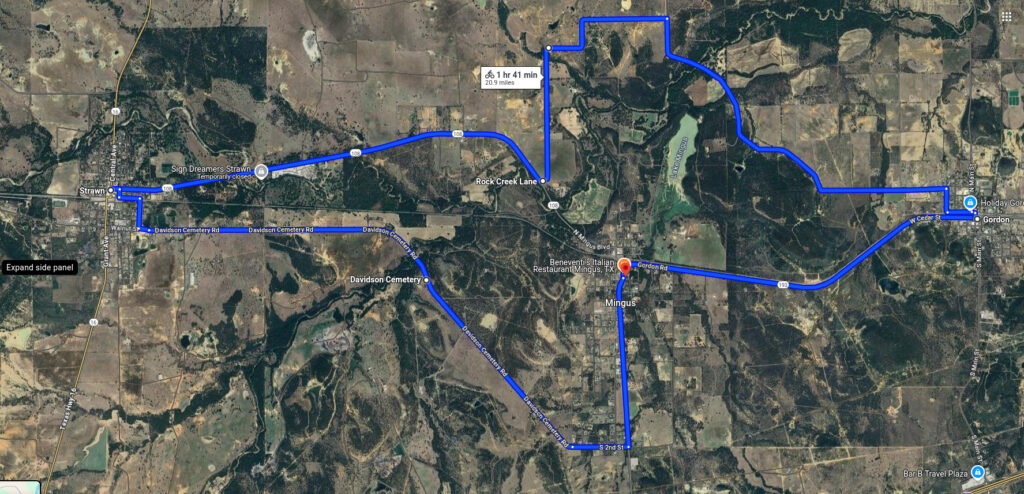
Task: Open the map layers thumbnail
Action: [x=18, y=487]
